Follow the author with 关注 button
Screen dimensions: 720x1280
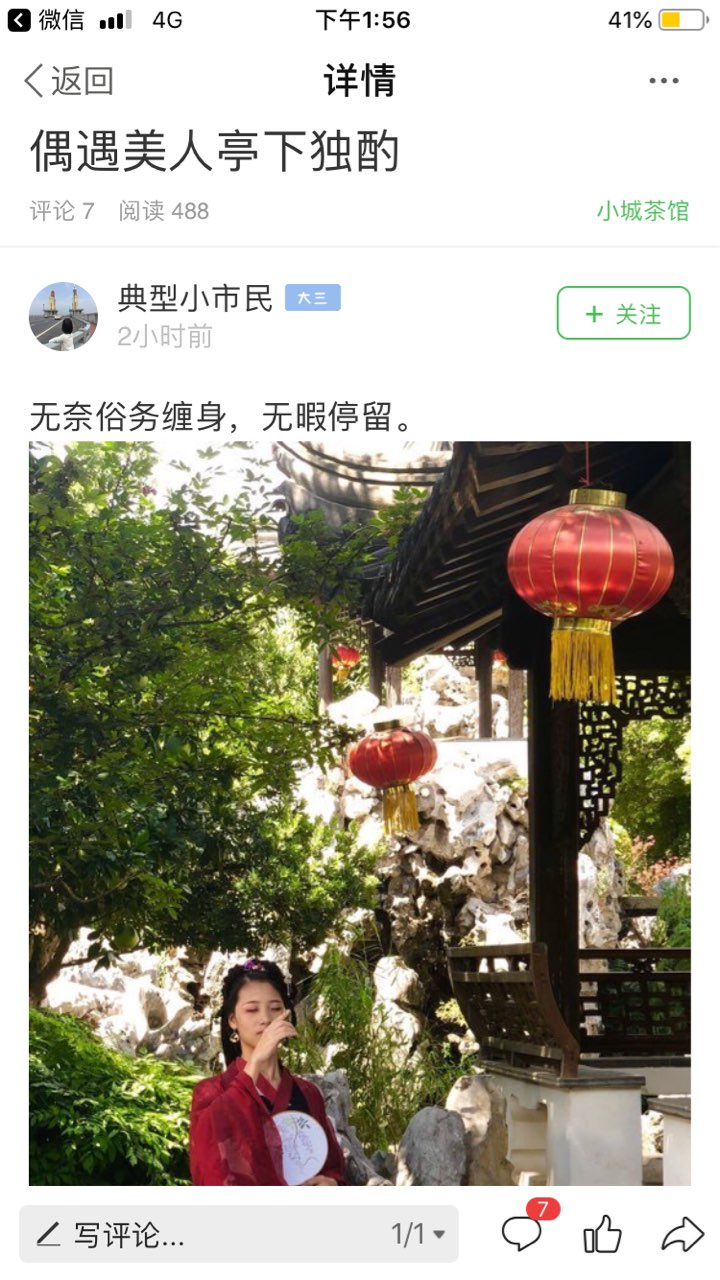[x=624, y=313]
